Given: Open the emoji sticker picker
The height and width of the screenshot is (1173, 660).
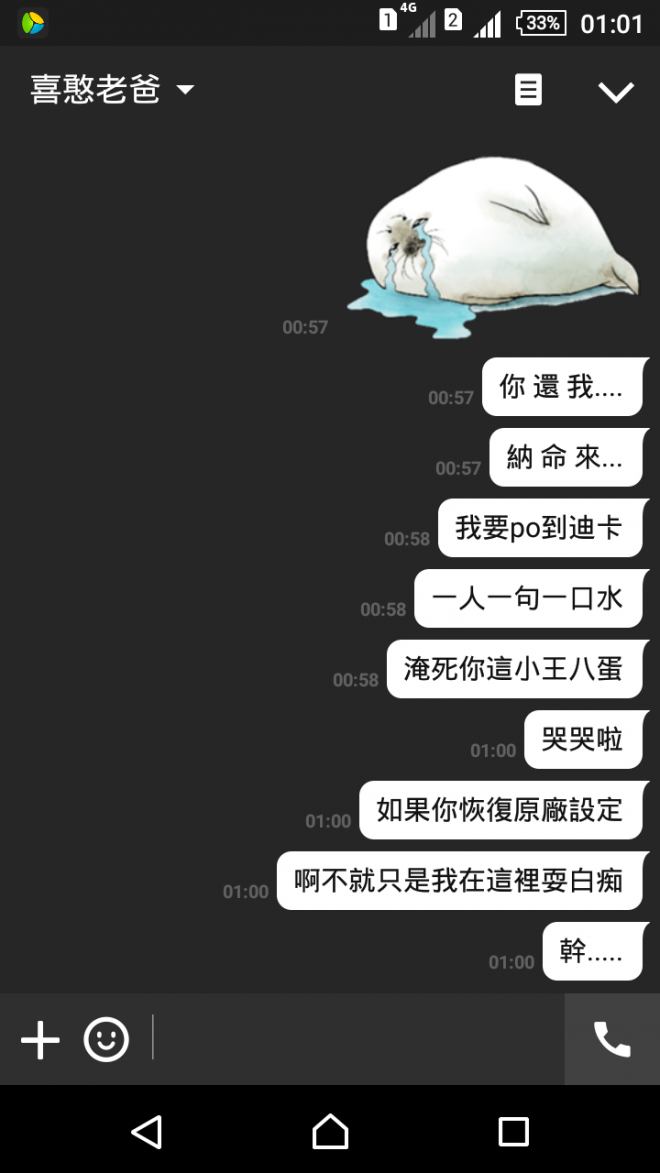Looking at the screenshot, I should click(x=106, y=1040).
